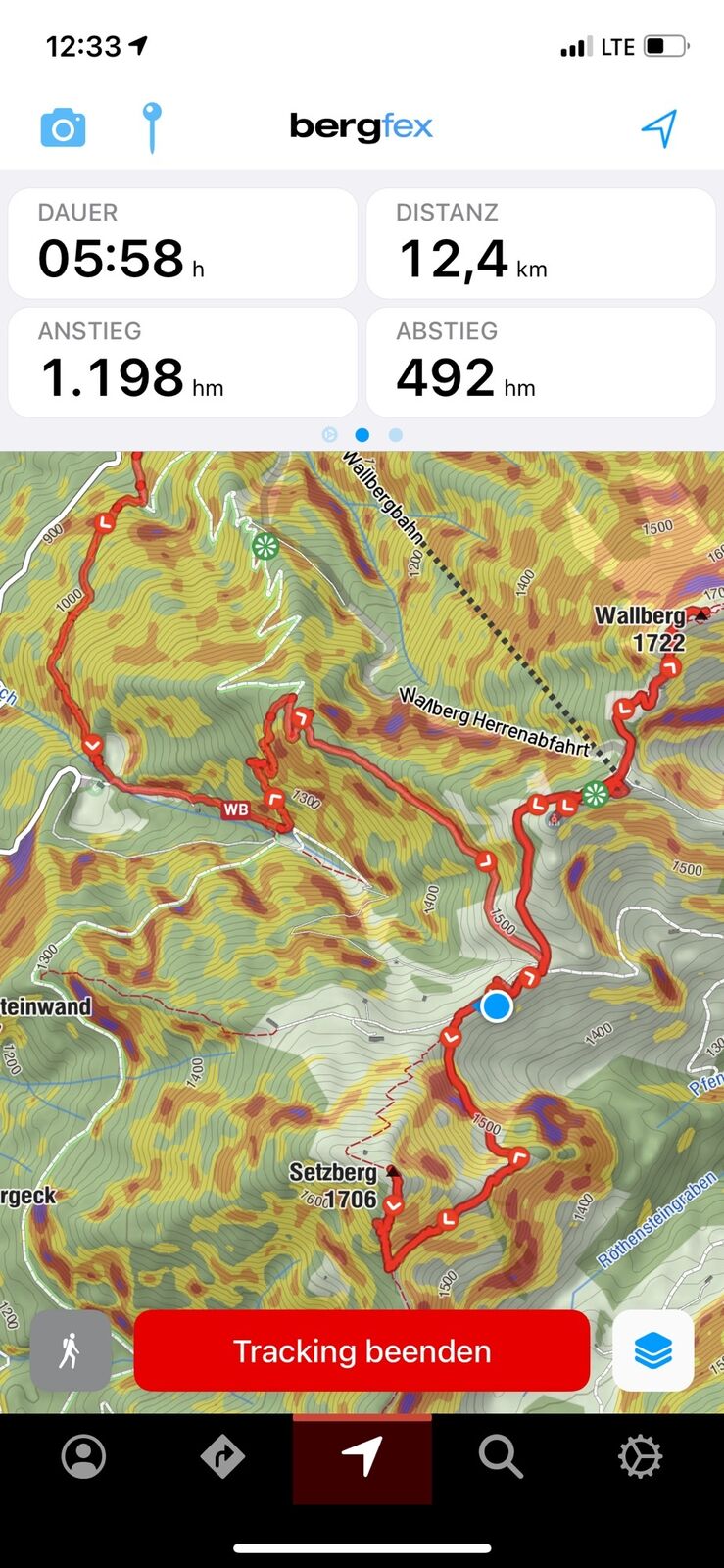Tap Tracking beenden to stop tracking
This screenshot has width=724, height=1568.
(362, 1350)
